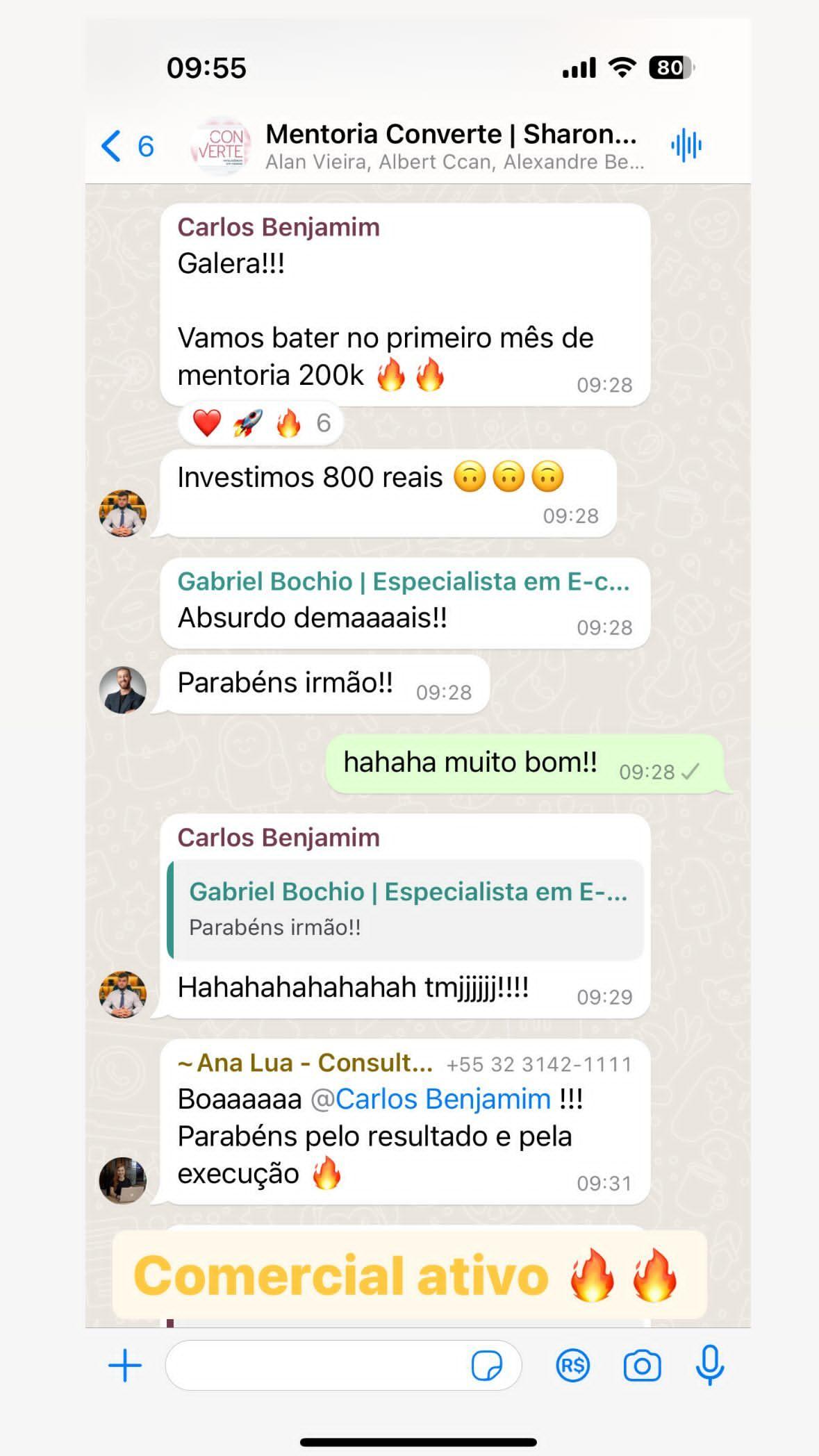Open the R$ payment option
This screenshot has height=1456, width=819.
[x=573, y=1366]
